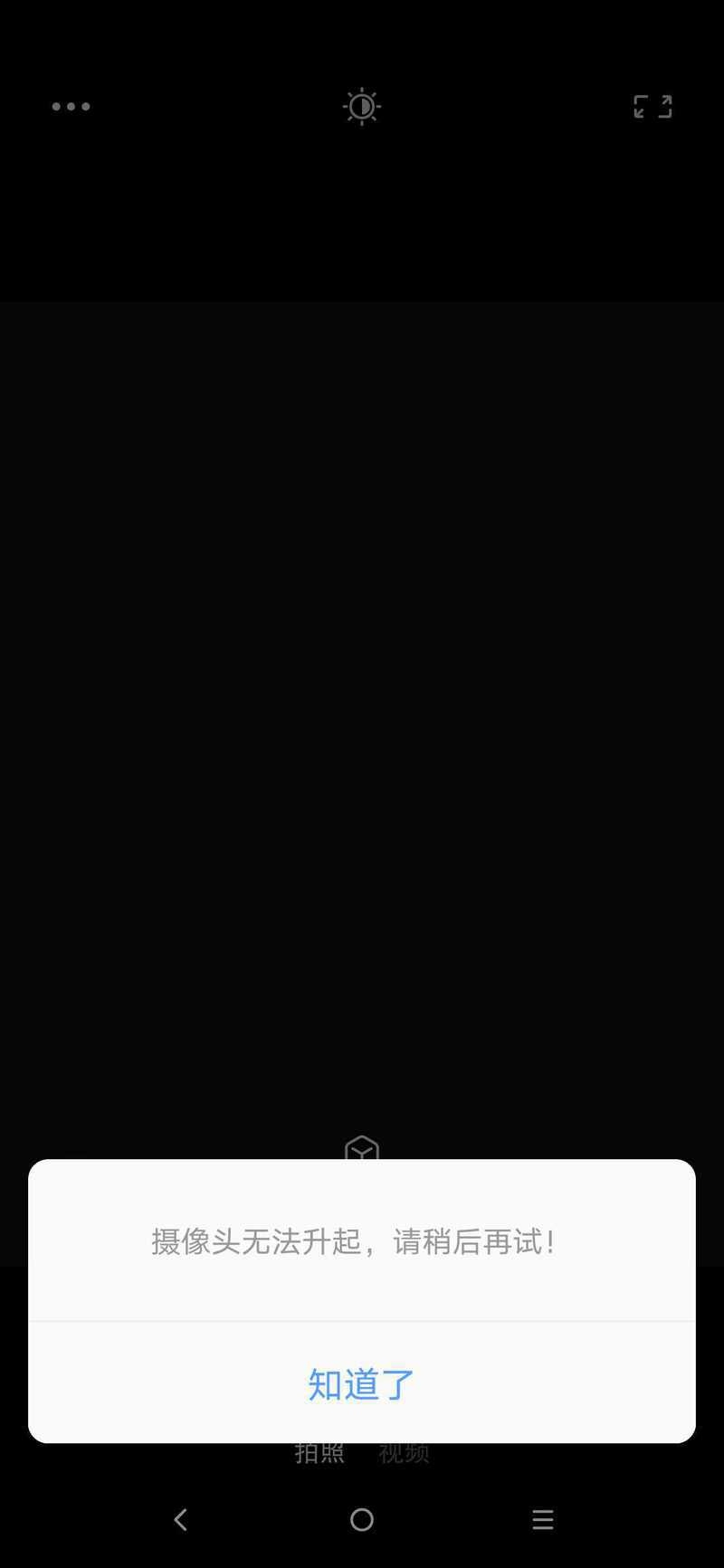Tap the full-screen frame icon

coord(653,107)
